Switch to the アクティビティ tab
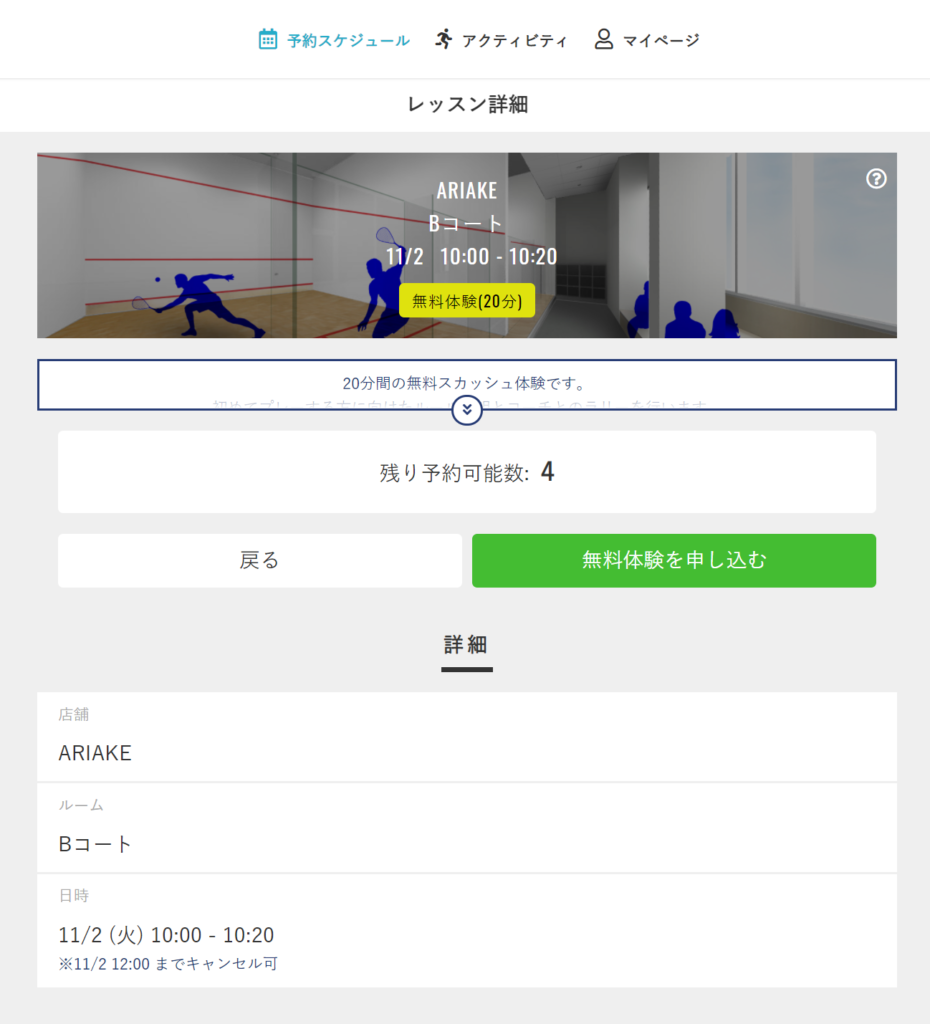Viewport: 930px width, 1024px height. (501, 40)
